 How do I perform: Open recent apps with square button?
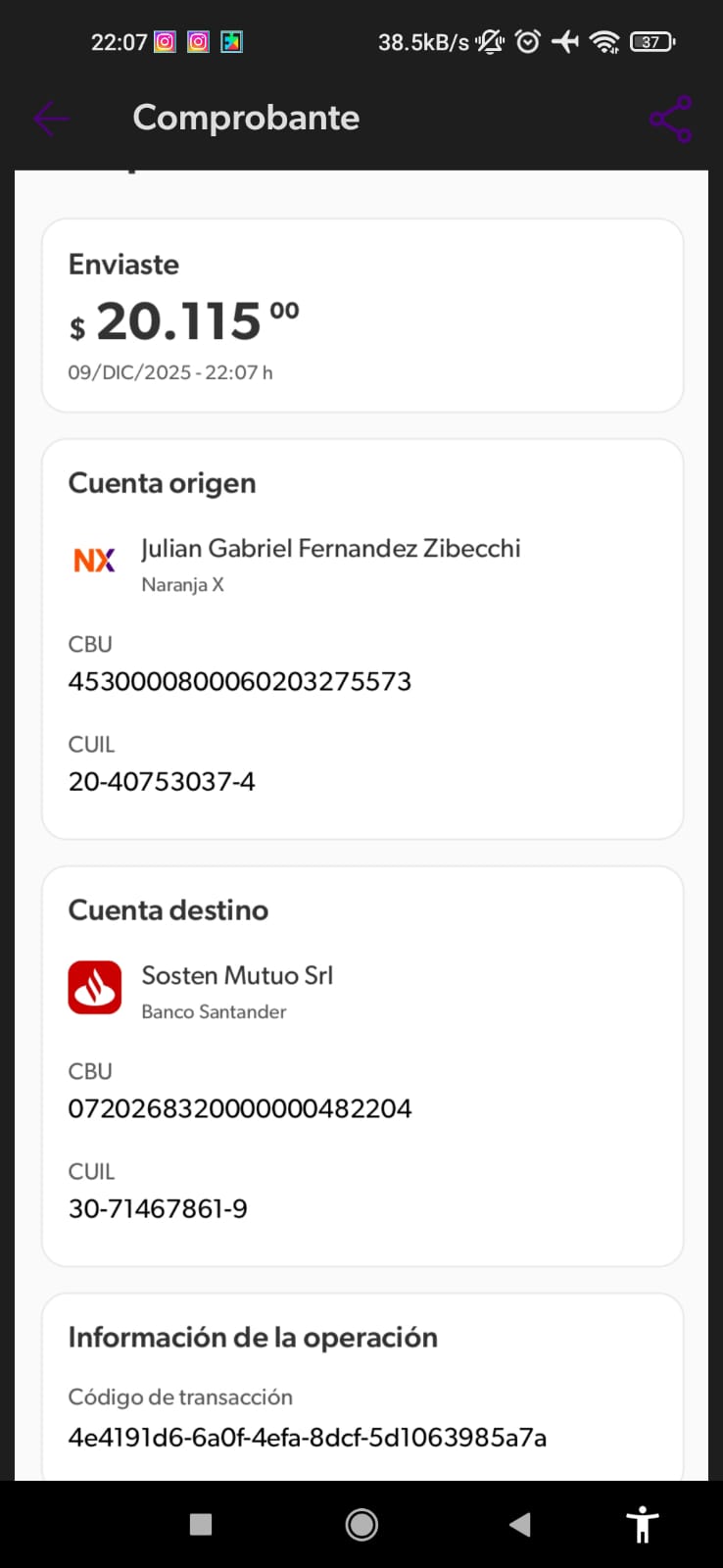[x=201, y=1524]
